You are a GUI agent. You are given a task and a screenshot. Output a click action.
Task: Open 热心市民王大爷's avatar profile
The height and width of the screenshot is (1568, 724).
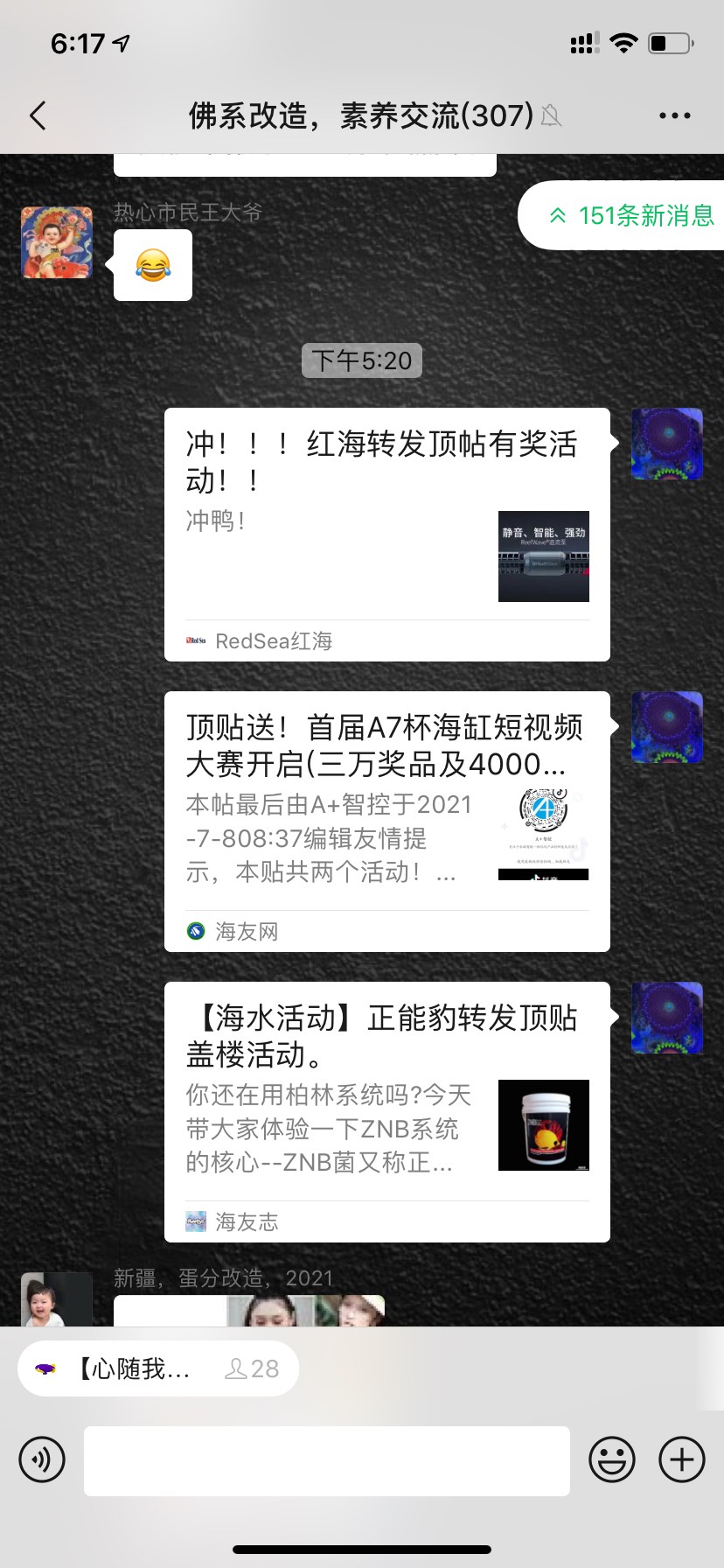(x=57, y=242)
